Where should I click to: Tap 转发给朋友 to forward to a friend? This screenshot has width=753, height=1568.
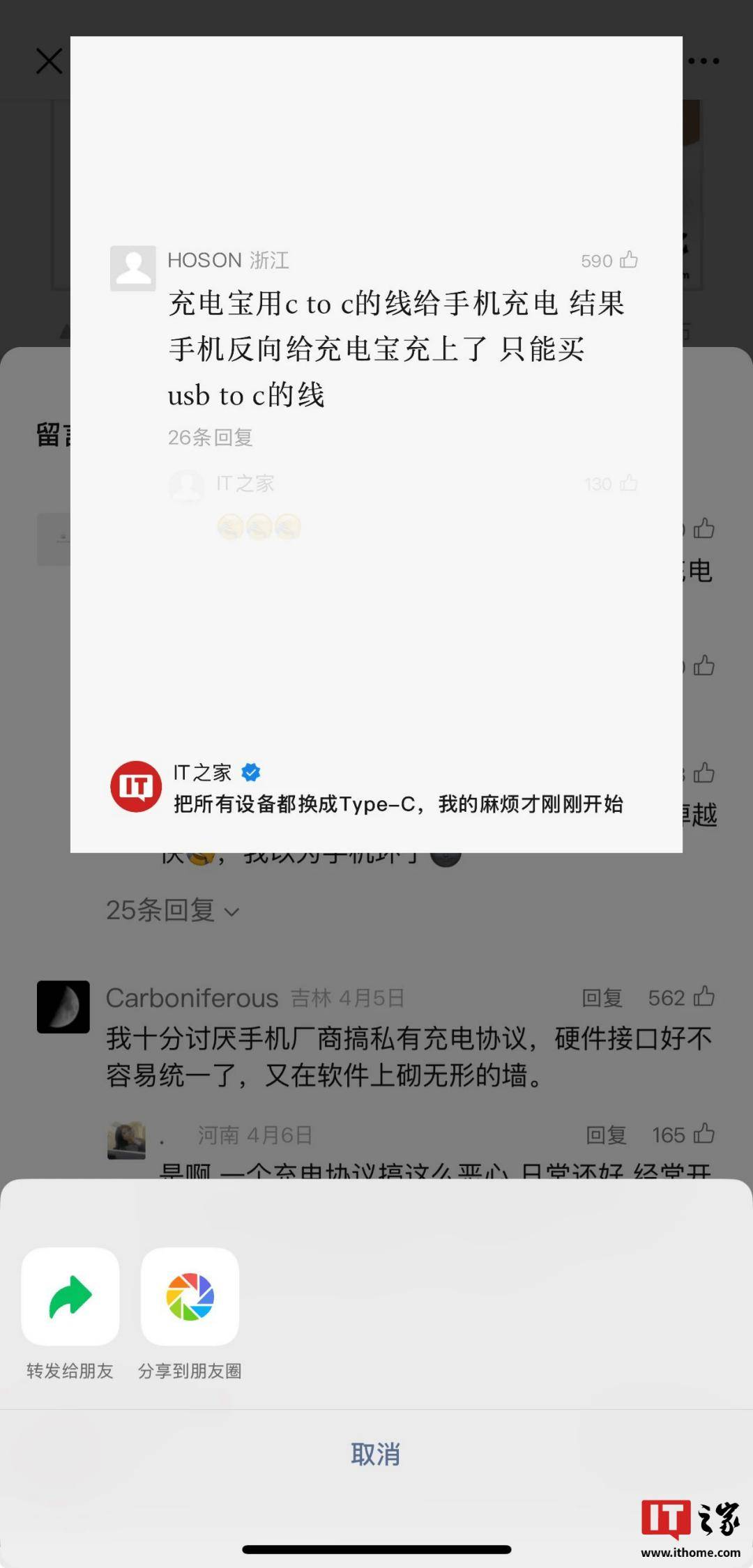70,1297
